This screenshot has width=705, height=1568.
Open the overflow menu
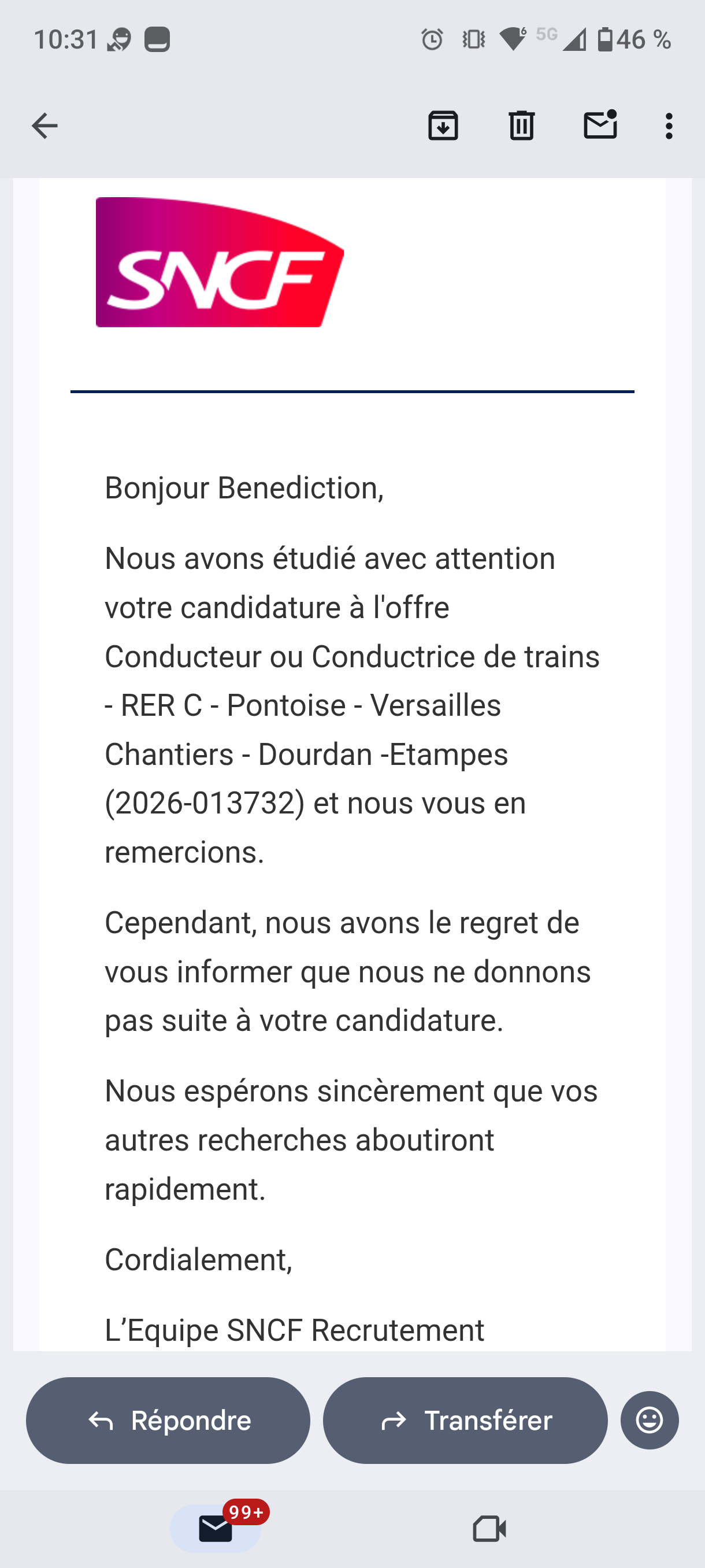tap(669, 126)
